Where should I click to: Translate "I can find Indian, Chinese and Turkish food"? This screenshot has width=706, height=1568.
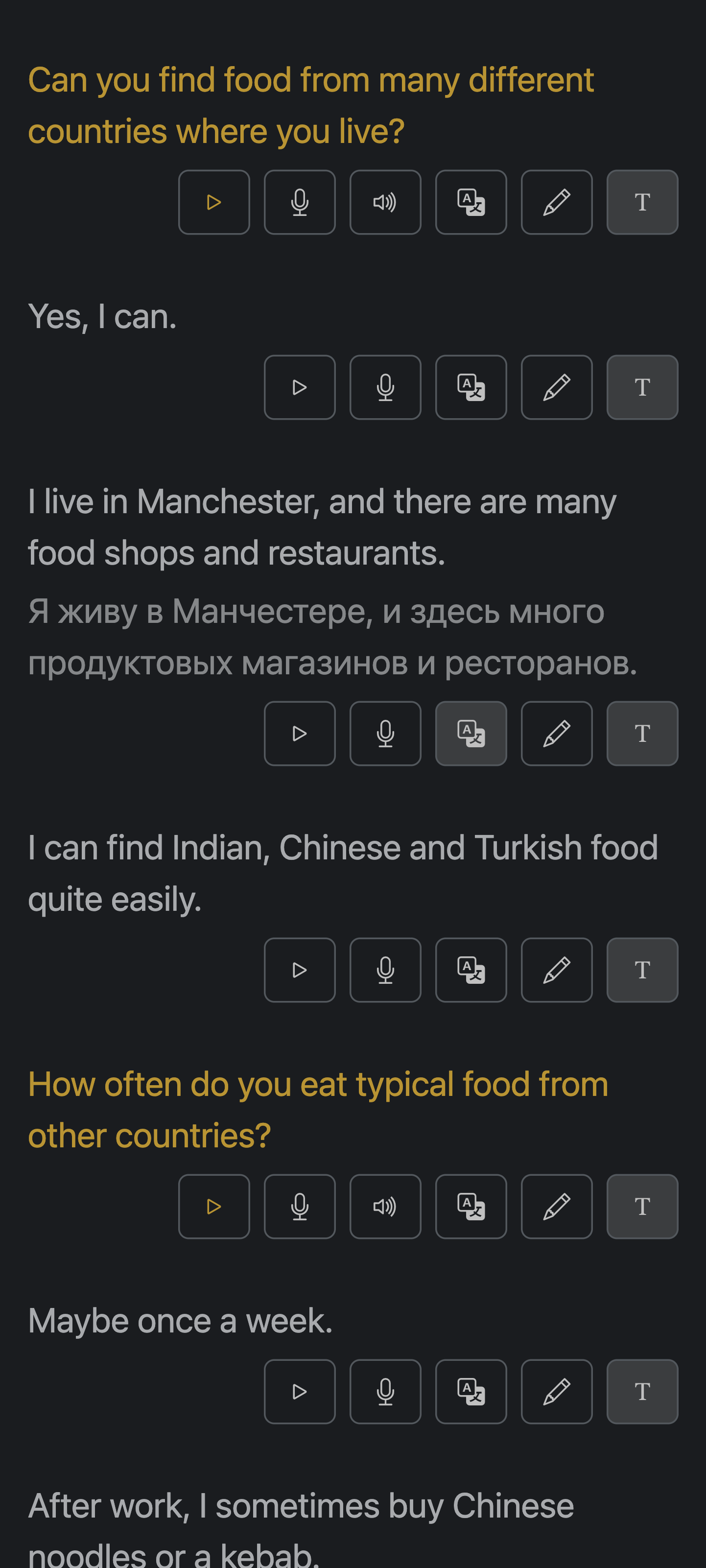pos(471,970)
